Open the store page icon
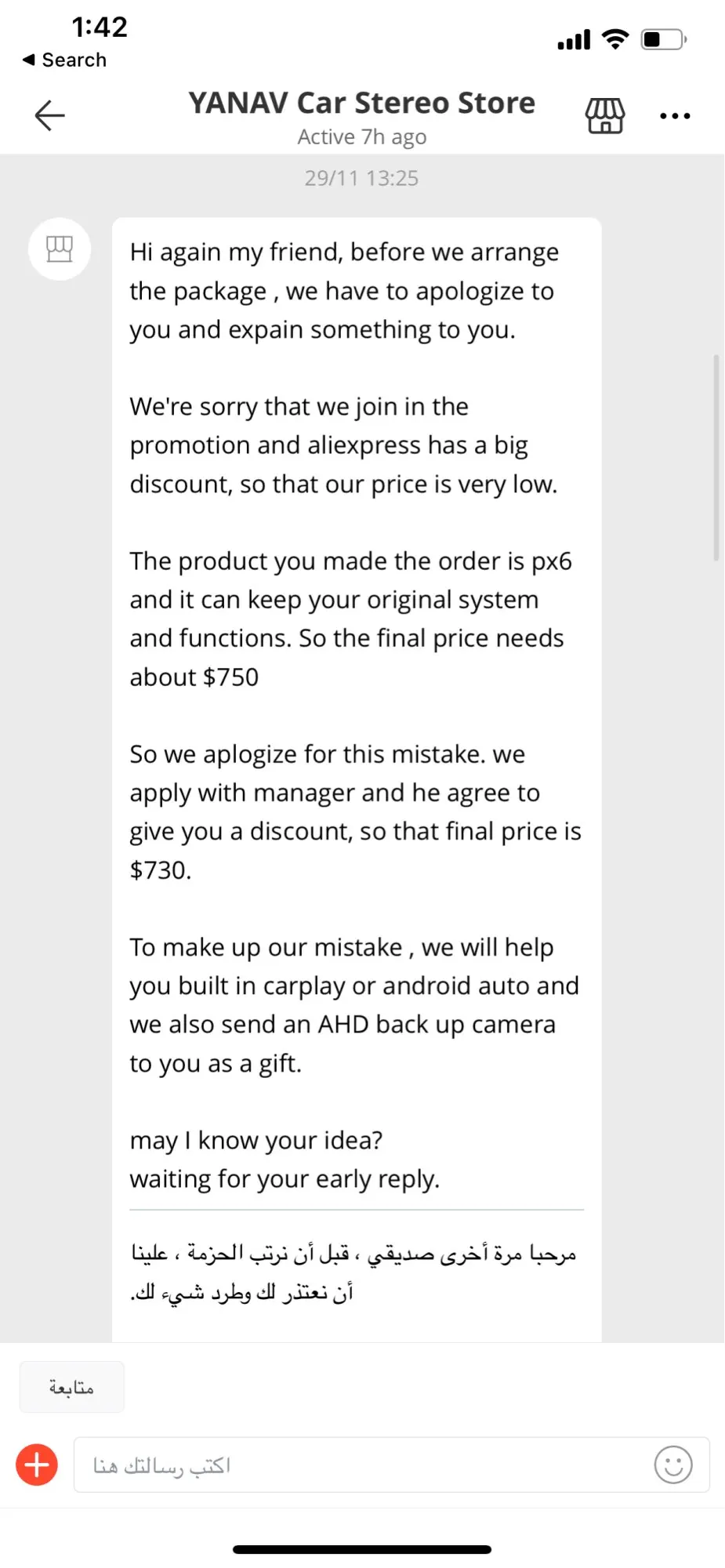Screen dimensions: 725x1568 tap(605, 116)
